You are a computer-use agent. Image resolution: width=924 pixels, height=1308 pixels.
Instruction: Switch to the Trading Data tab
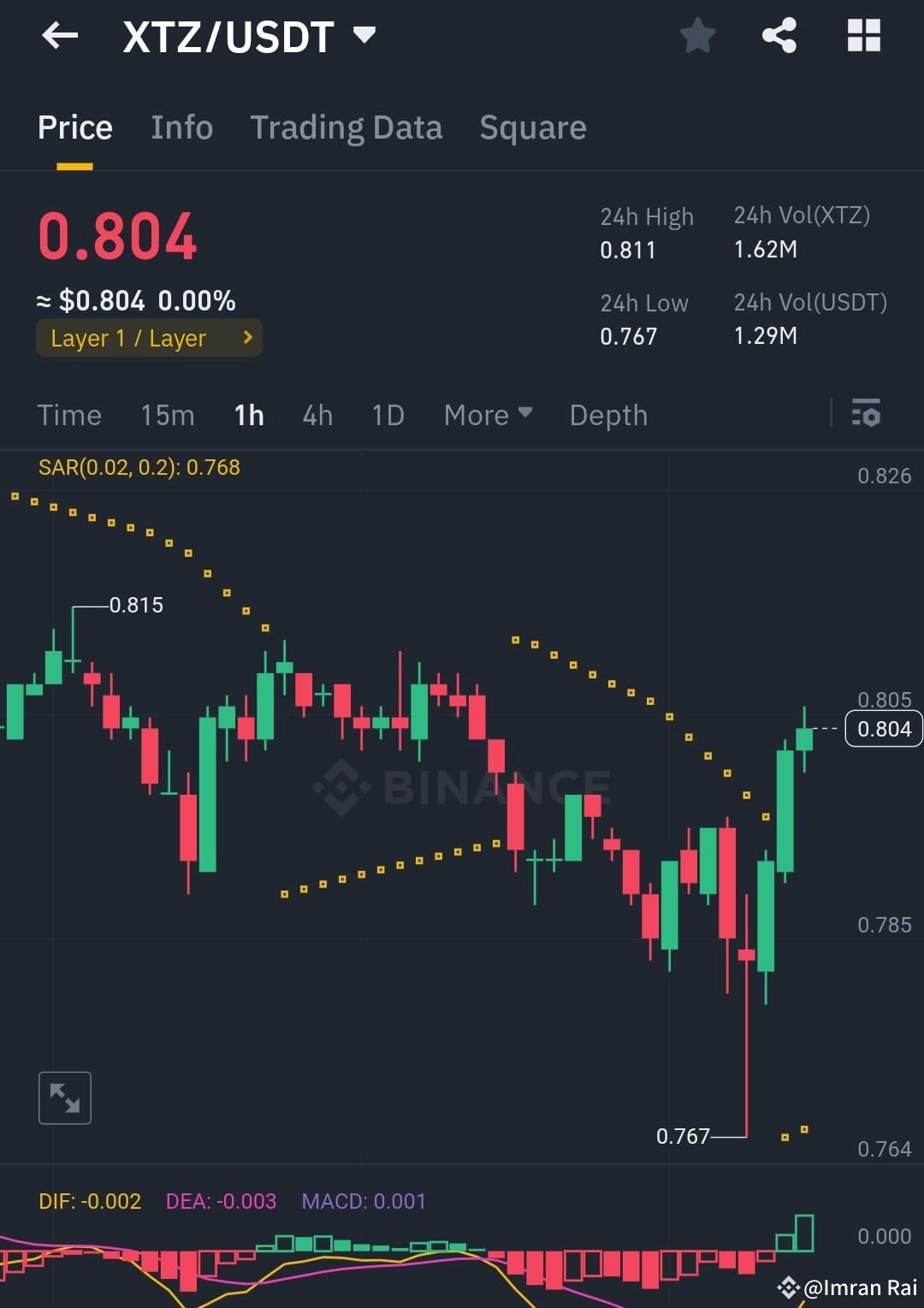[x=346, y=127]
